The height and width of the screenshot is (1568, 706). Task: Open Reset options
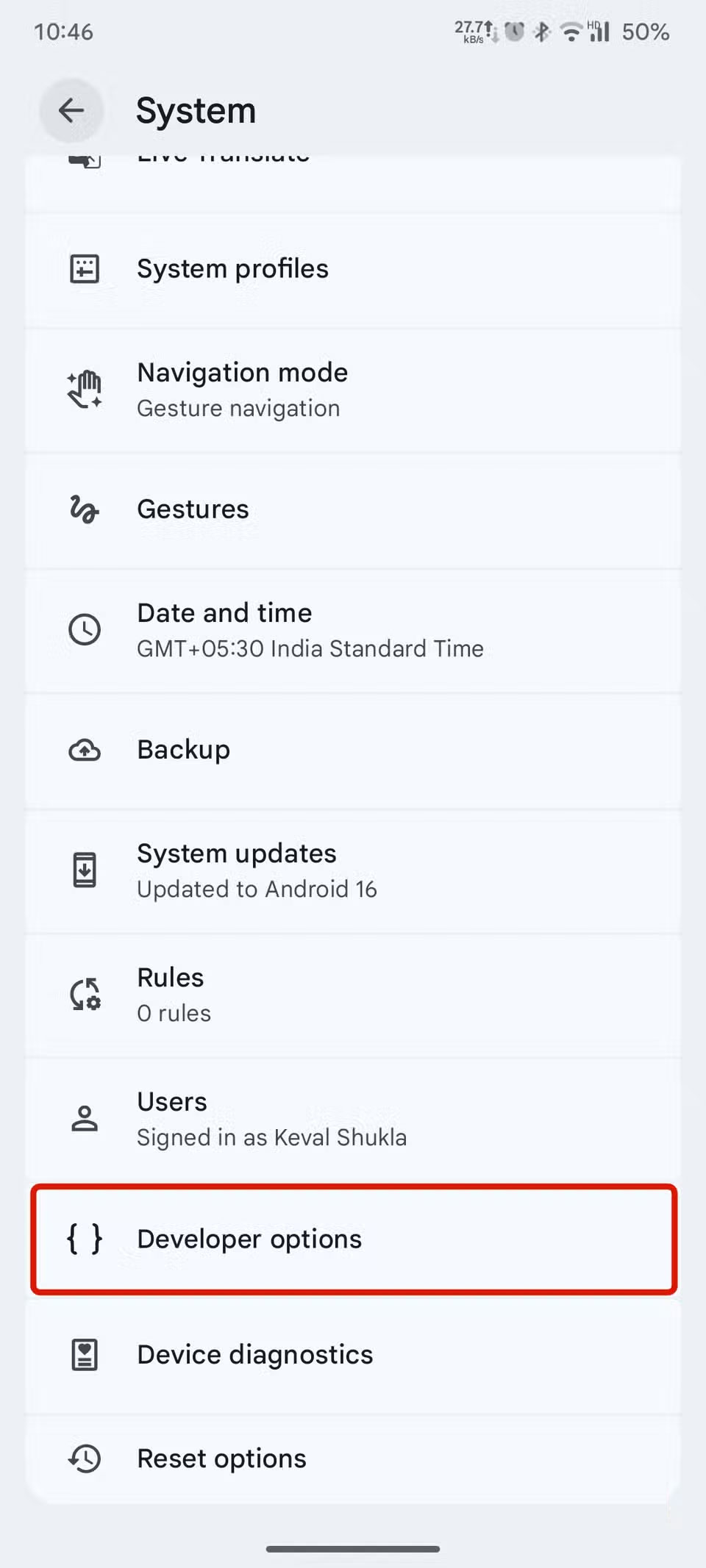(x=353, y=1458)
